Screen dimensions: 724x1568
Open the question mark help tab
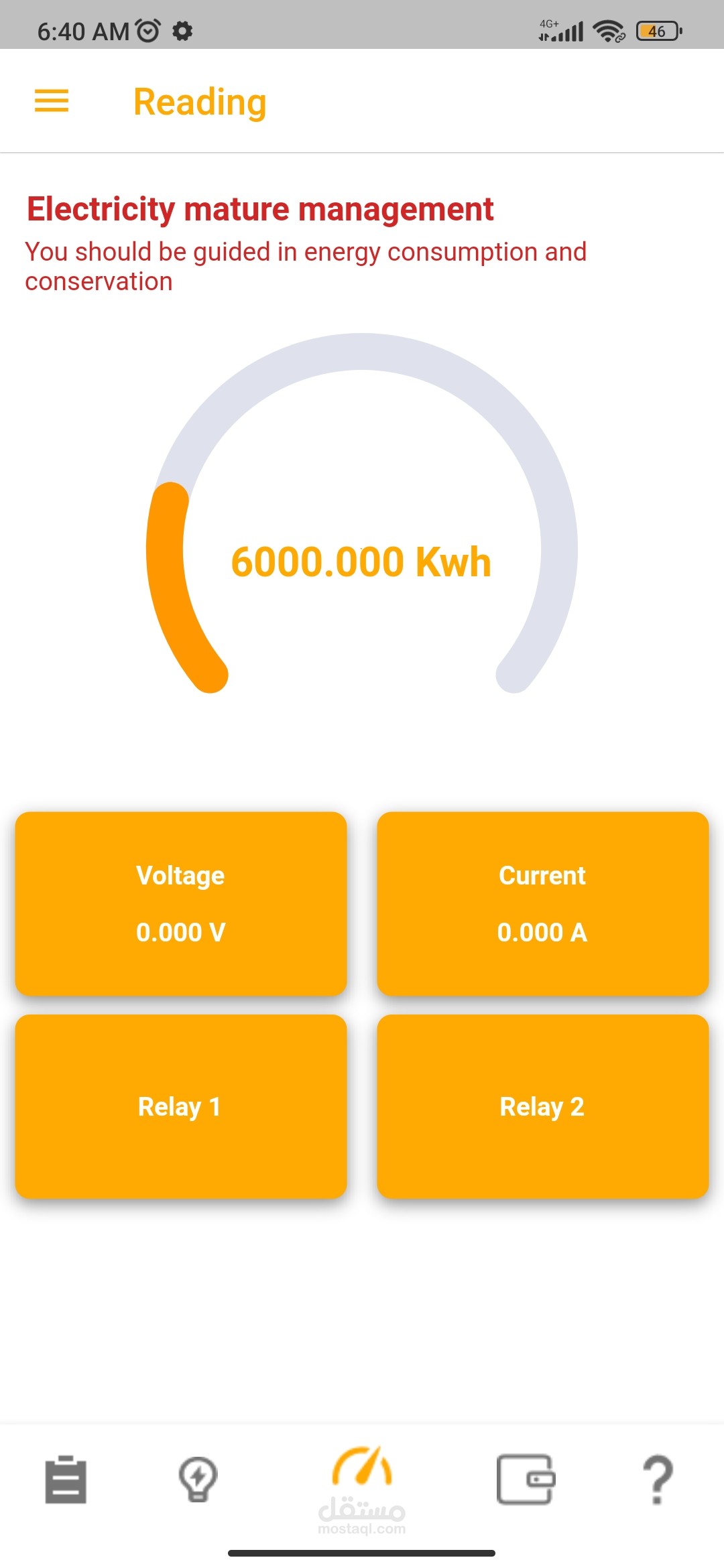pos(658,1479)
